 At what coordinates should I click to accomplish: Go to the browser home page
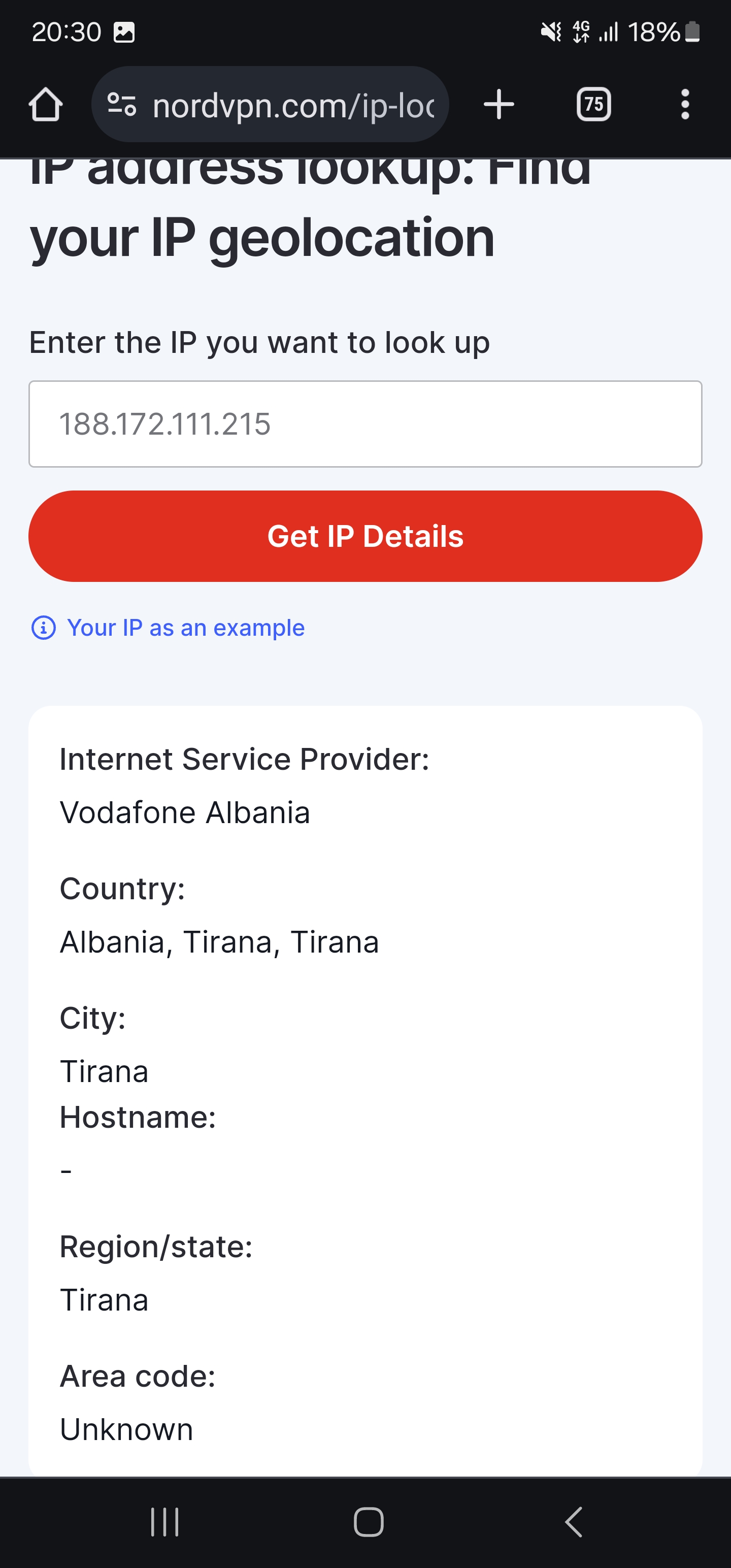46,105
